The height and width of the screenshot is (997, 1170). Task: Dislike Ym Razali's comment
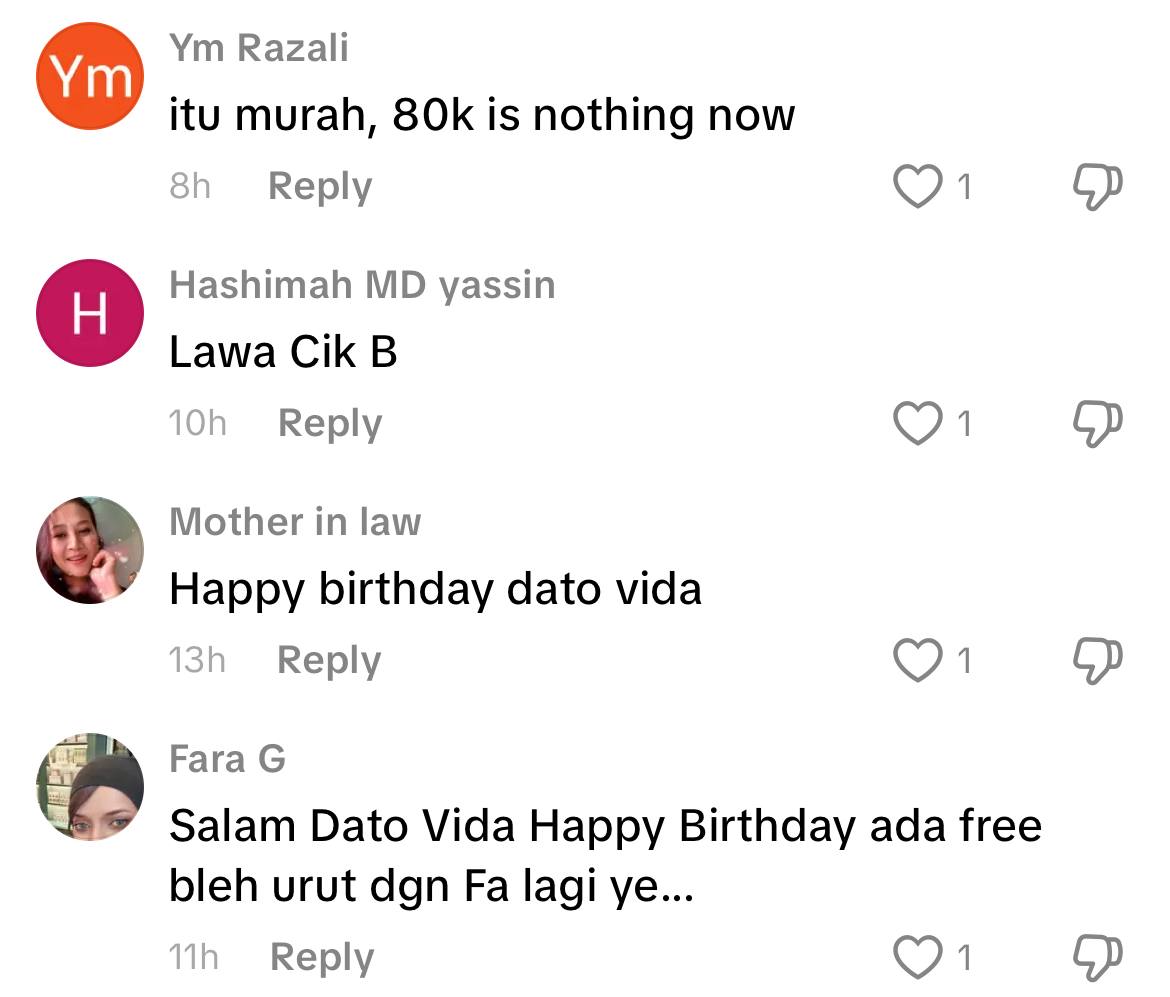tap(1097, 187)
